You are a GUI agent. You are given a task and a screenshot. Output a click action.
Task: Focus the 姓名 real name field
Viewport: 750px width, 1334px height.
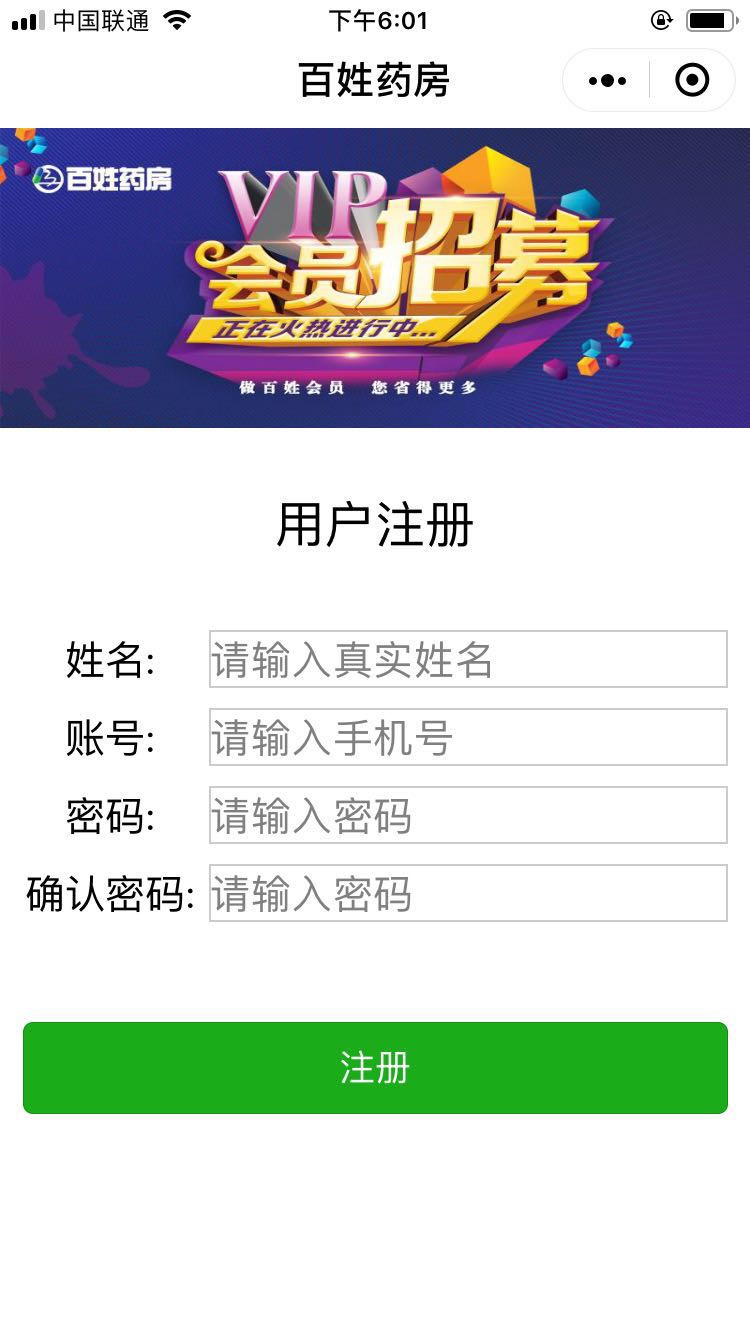pos(467,659)
